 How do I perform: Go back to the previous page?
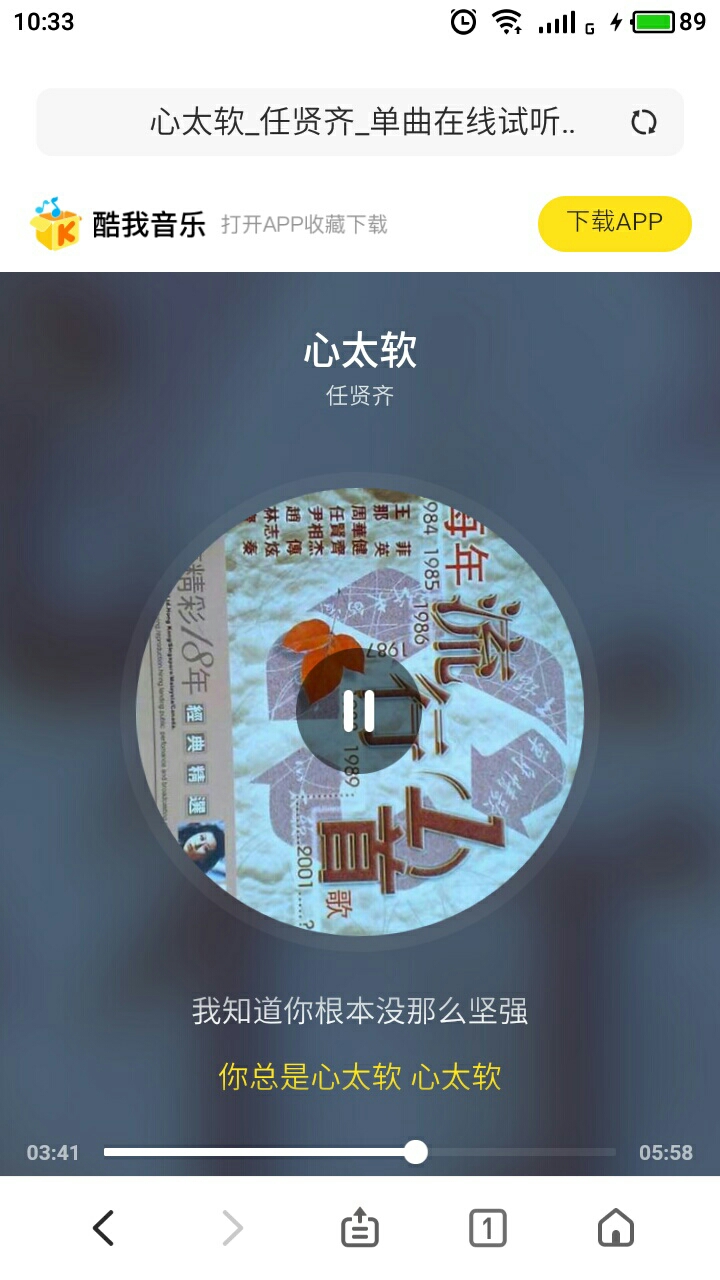(104, 1228)
